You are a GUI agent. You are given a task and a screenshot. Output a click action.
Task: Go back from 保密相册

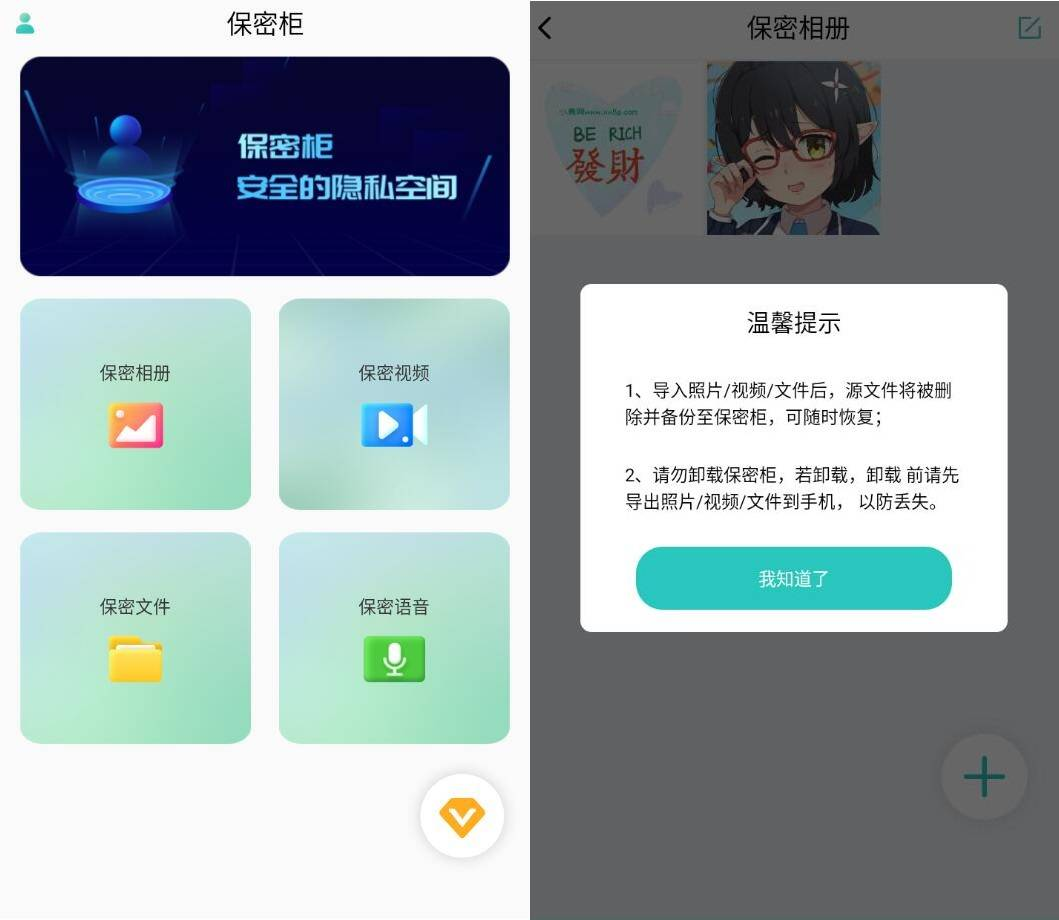coord(545,27)
